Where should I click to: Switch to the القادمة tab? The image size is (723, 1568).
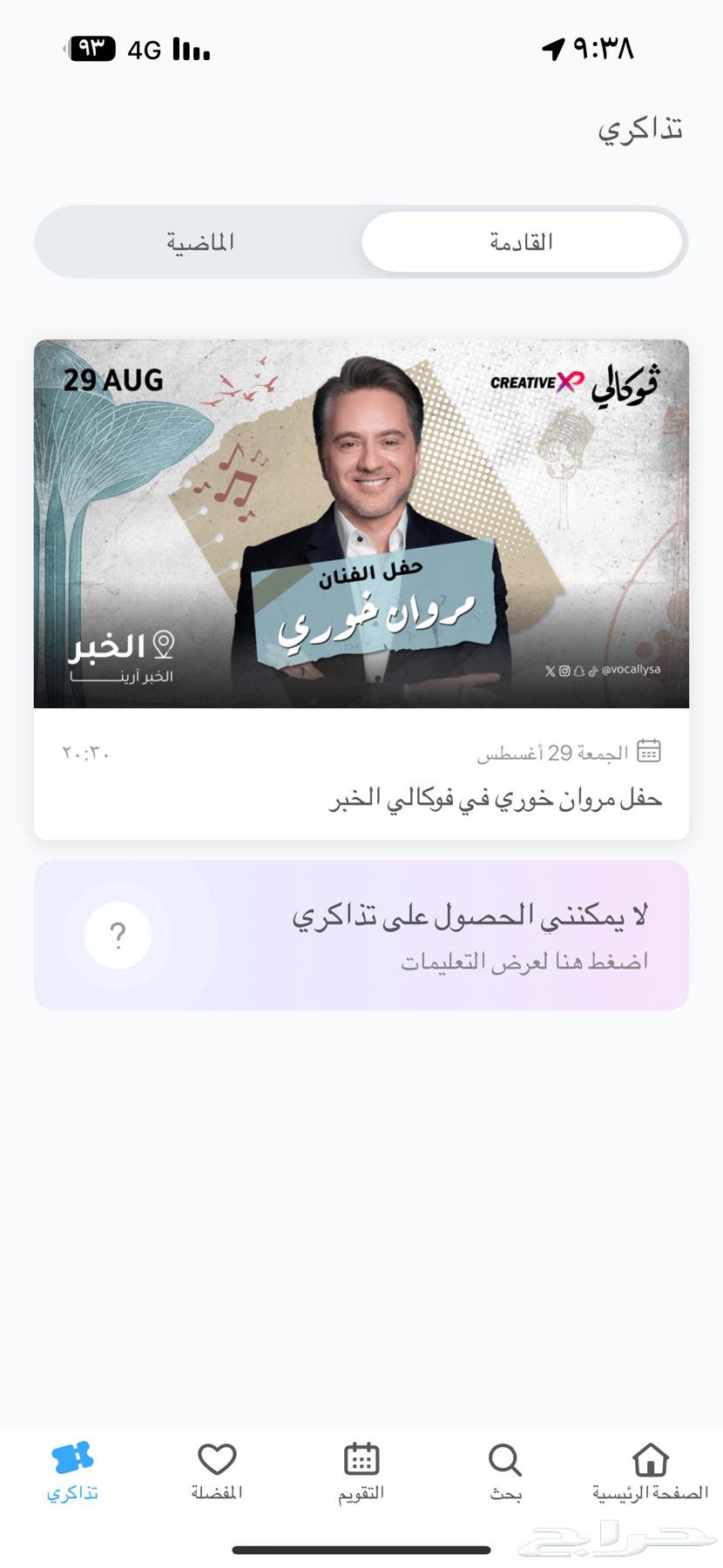coord(522,242)
